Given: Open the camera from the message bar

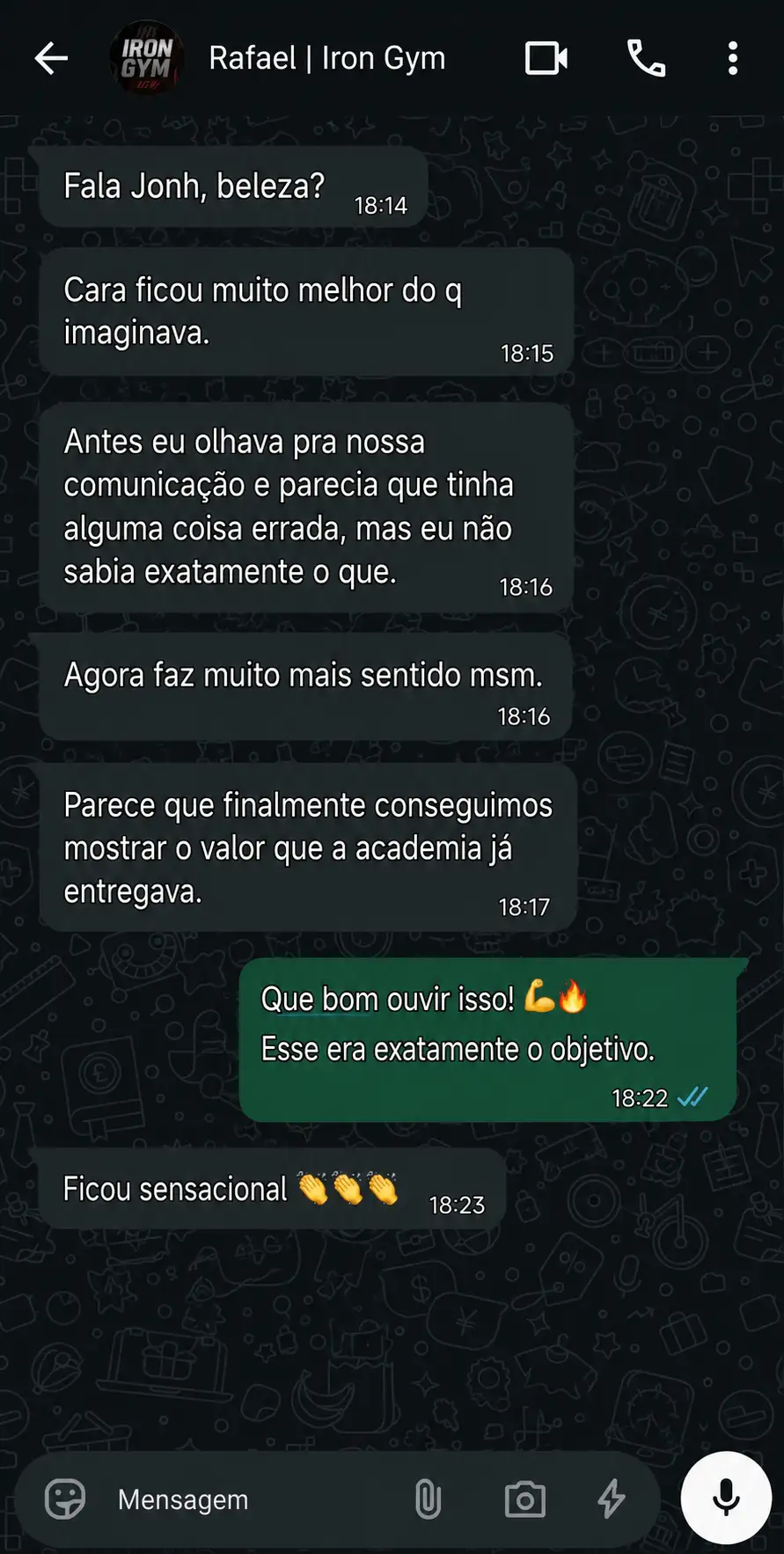Looking at the screenshot, I should click(x=525, y=1499).
